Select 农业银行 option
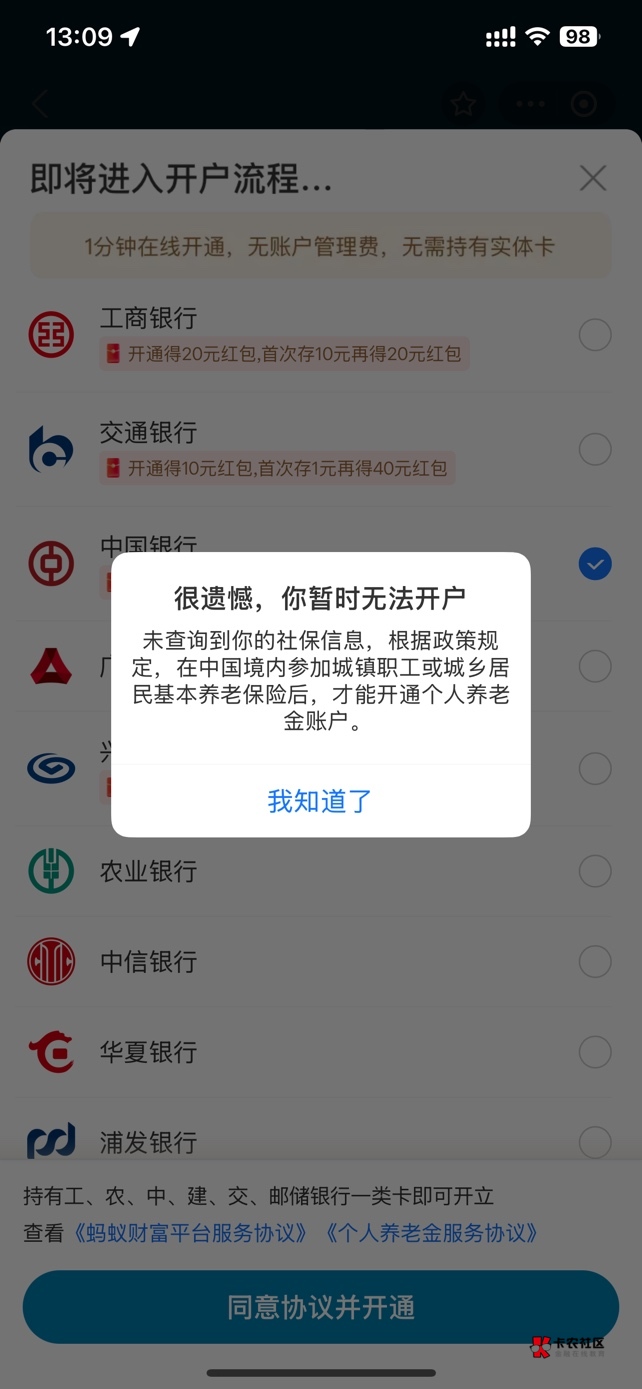The width and height of the screenshot is (642, 1389). [x=595, y=871]
